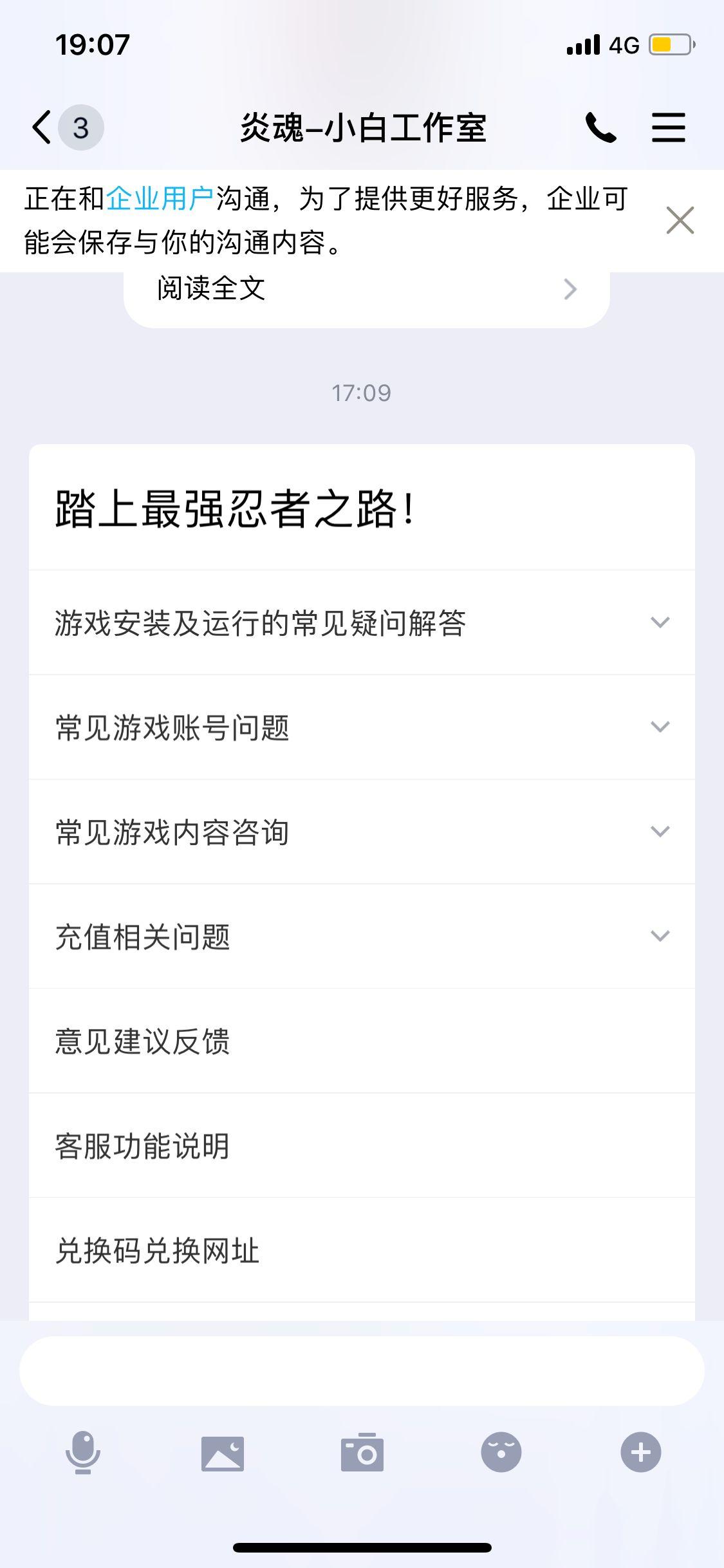Open 阅读全文 to read full message
724x1568 pixels.
pyautogui.click(x=366, y=290)
